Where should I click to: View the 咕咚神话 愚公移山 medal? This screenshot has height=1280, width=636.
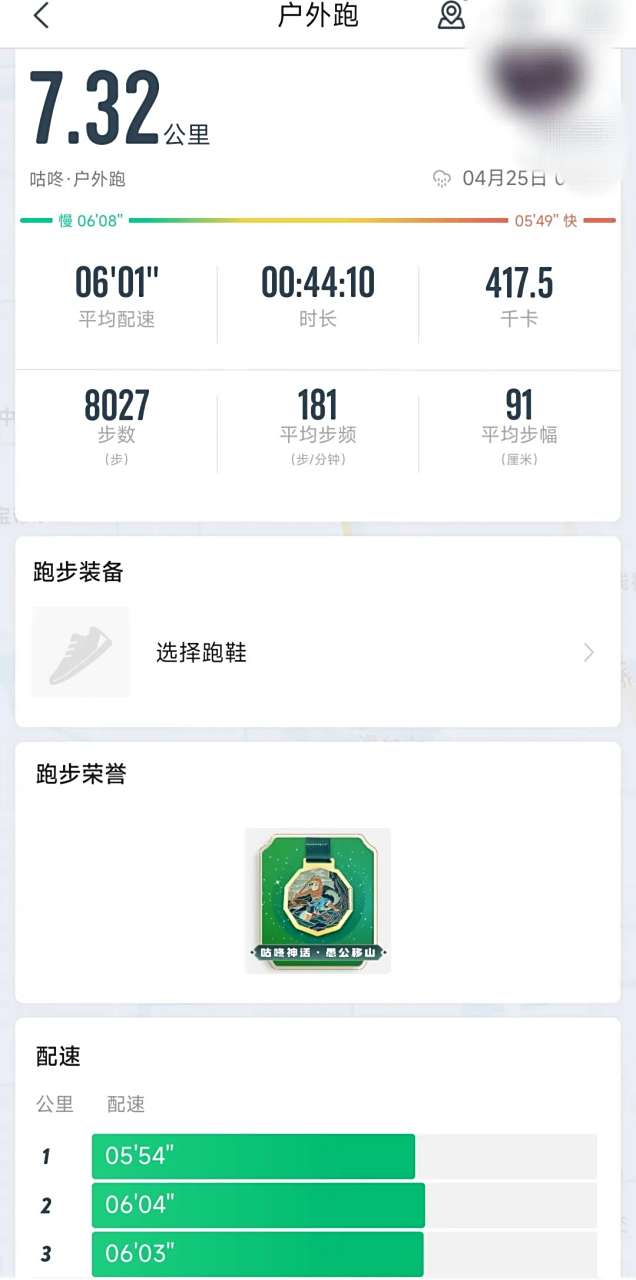pos(318,900)
